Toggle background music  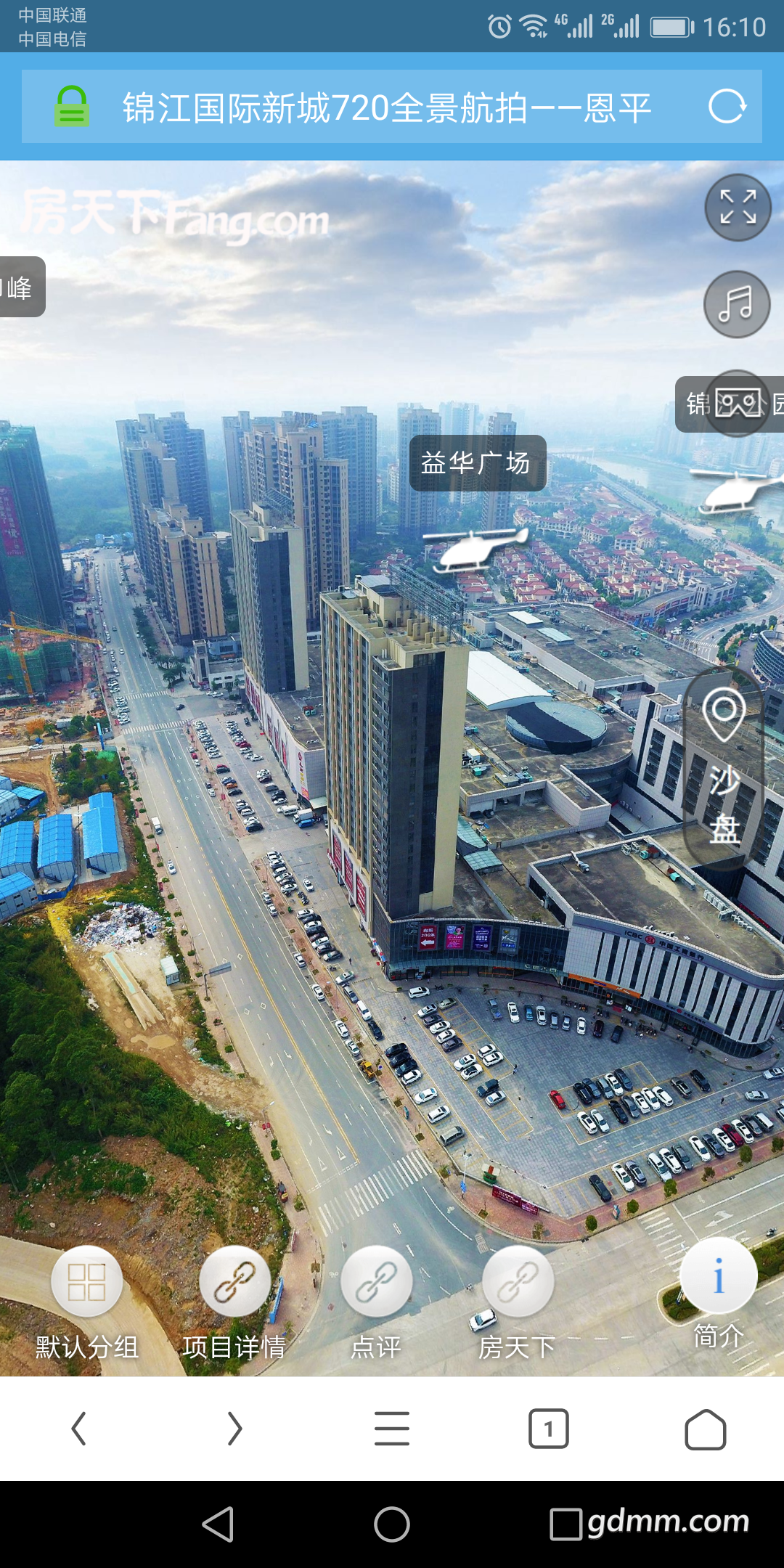pyautogui.click(x=736, y=304)
